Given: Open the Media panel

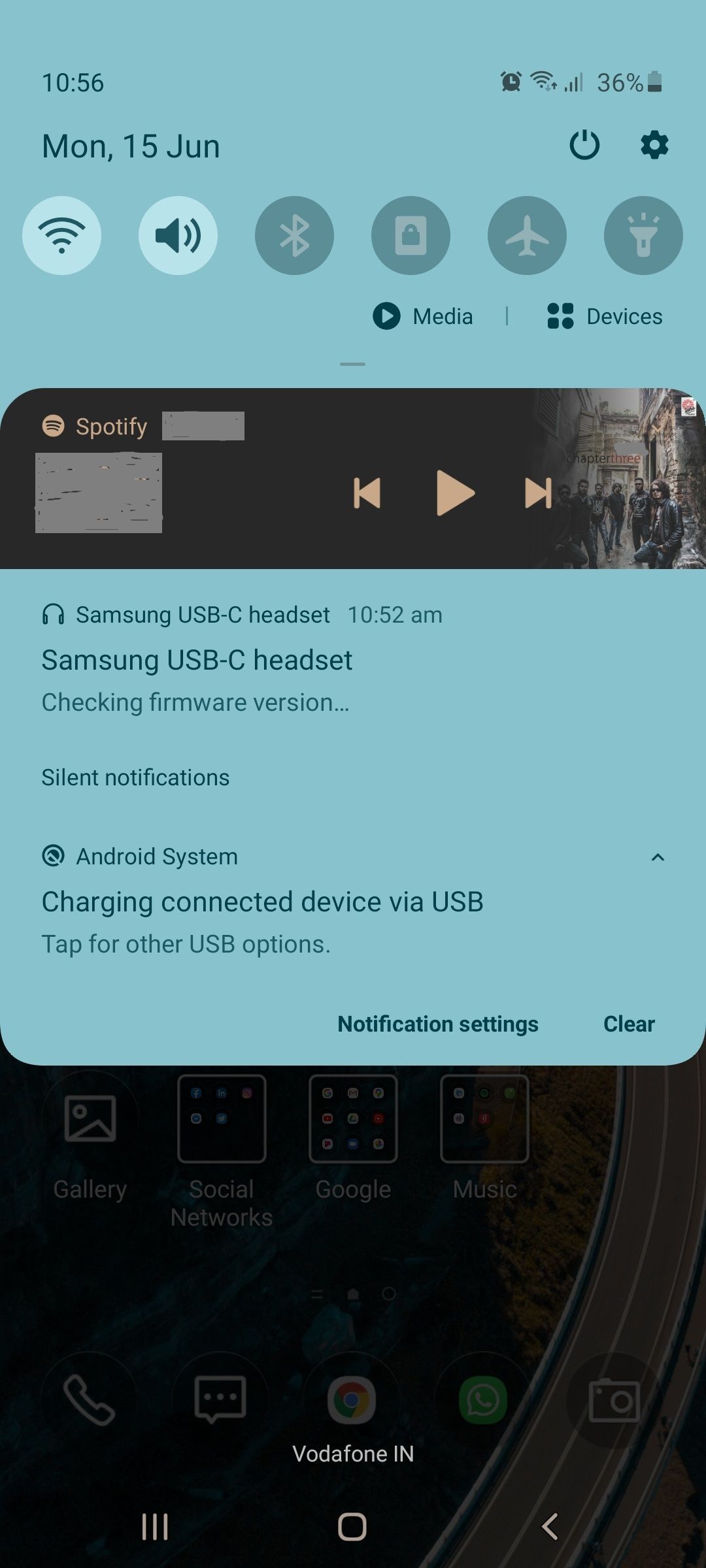Looking at the screenshot, I should [x=423, y=316].
